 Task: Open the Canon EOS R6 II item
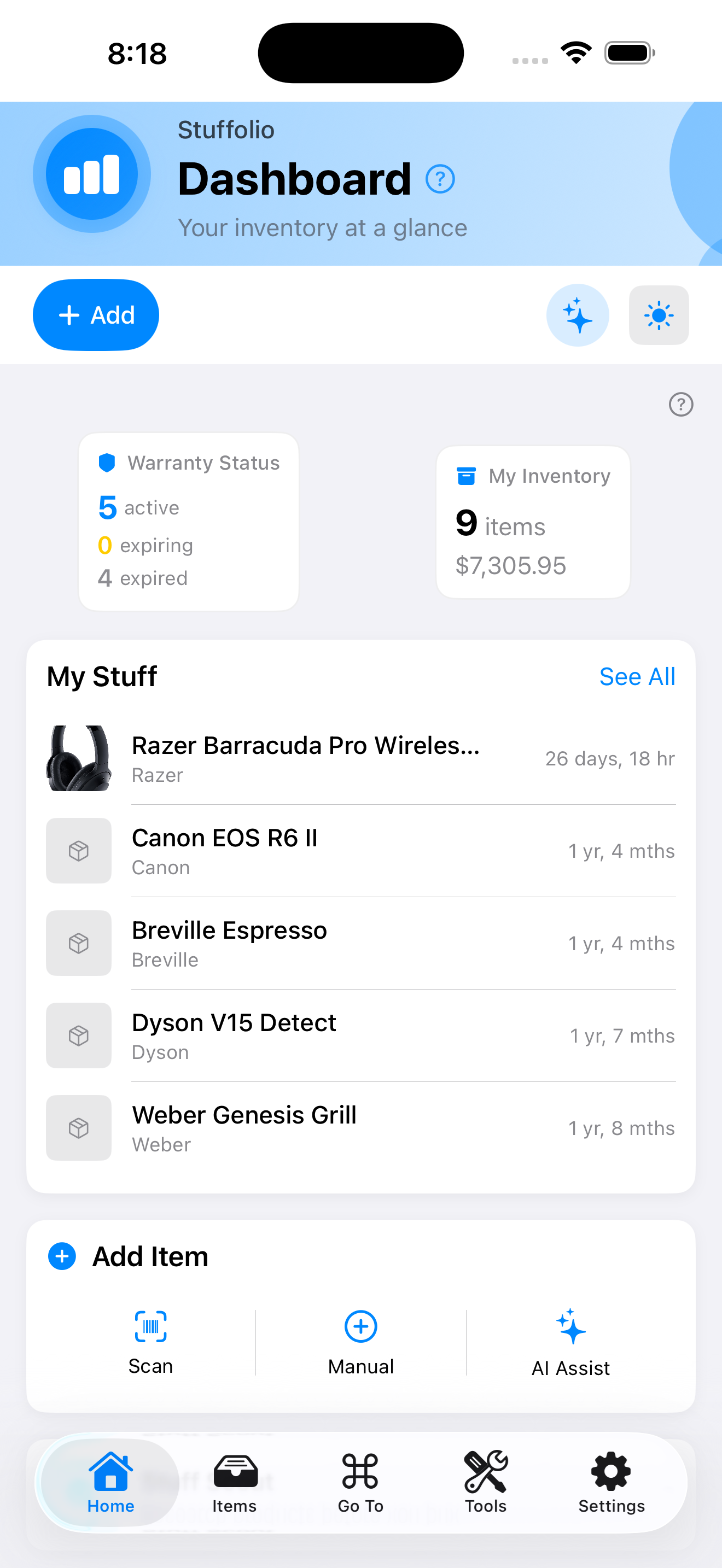click(x=360, y=851)
